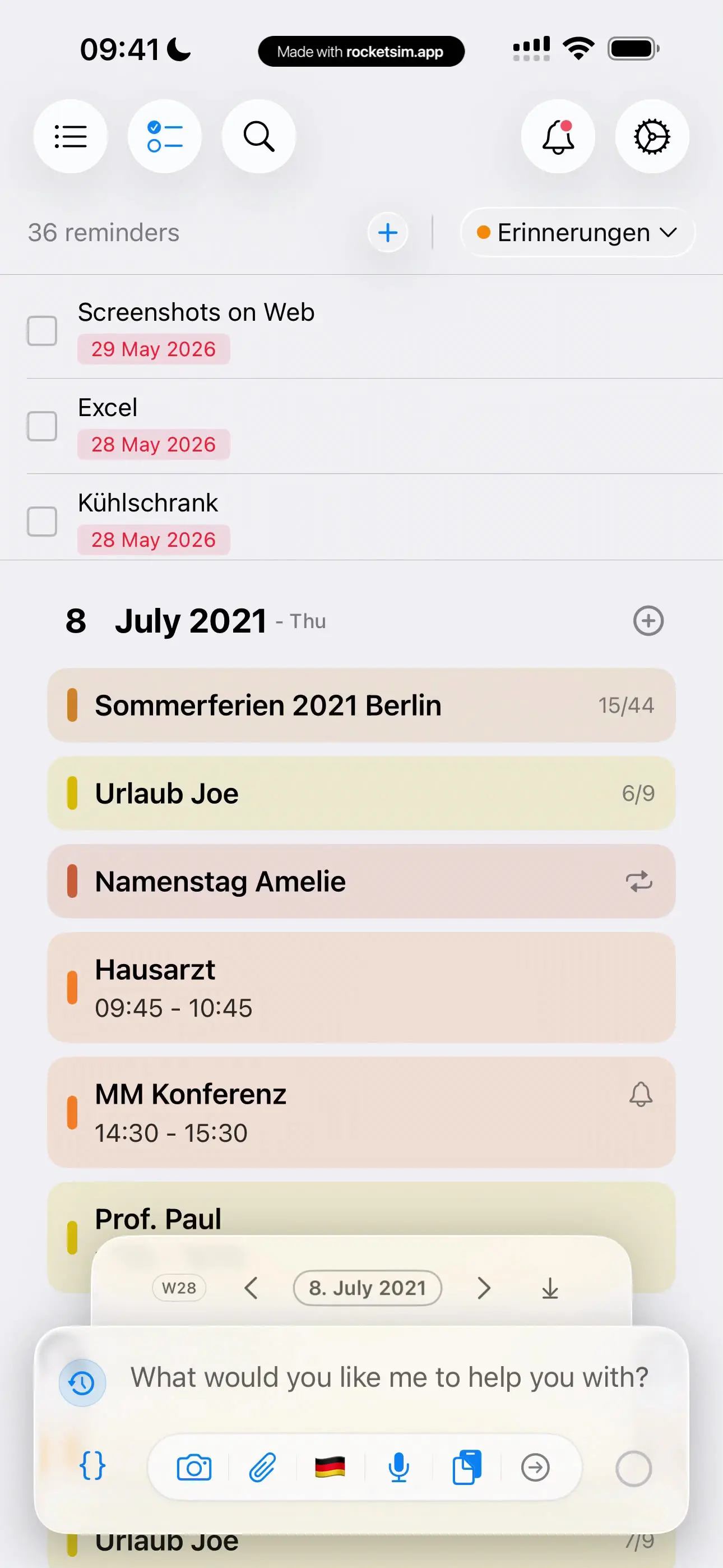
Task: Add event to 8 July 2021
Action: (x=648, y=621)
